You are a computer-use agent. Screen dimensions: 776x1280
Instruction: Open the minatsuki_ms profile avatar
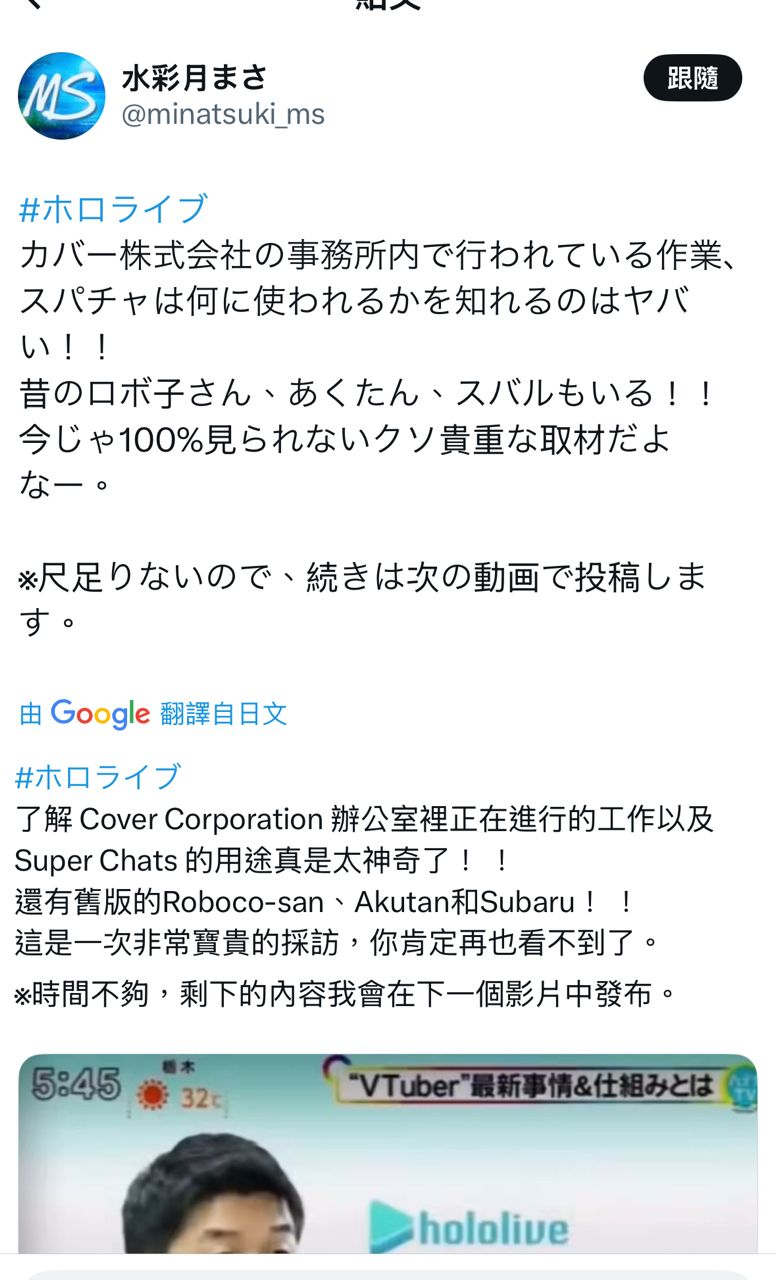click(x=61, y=96)
